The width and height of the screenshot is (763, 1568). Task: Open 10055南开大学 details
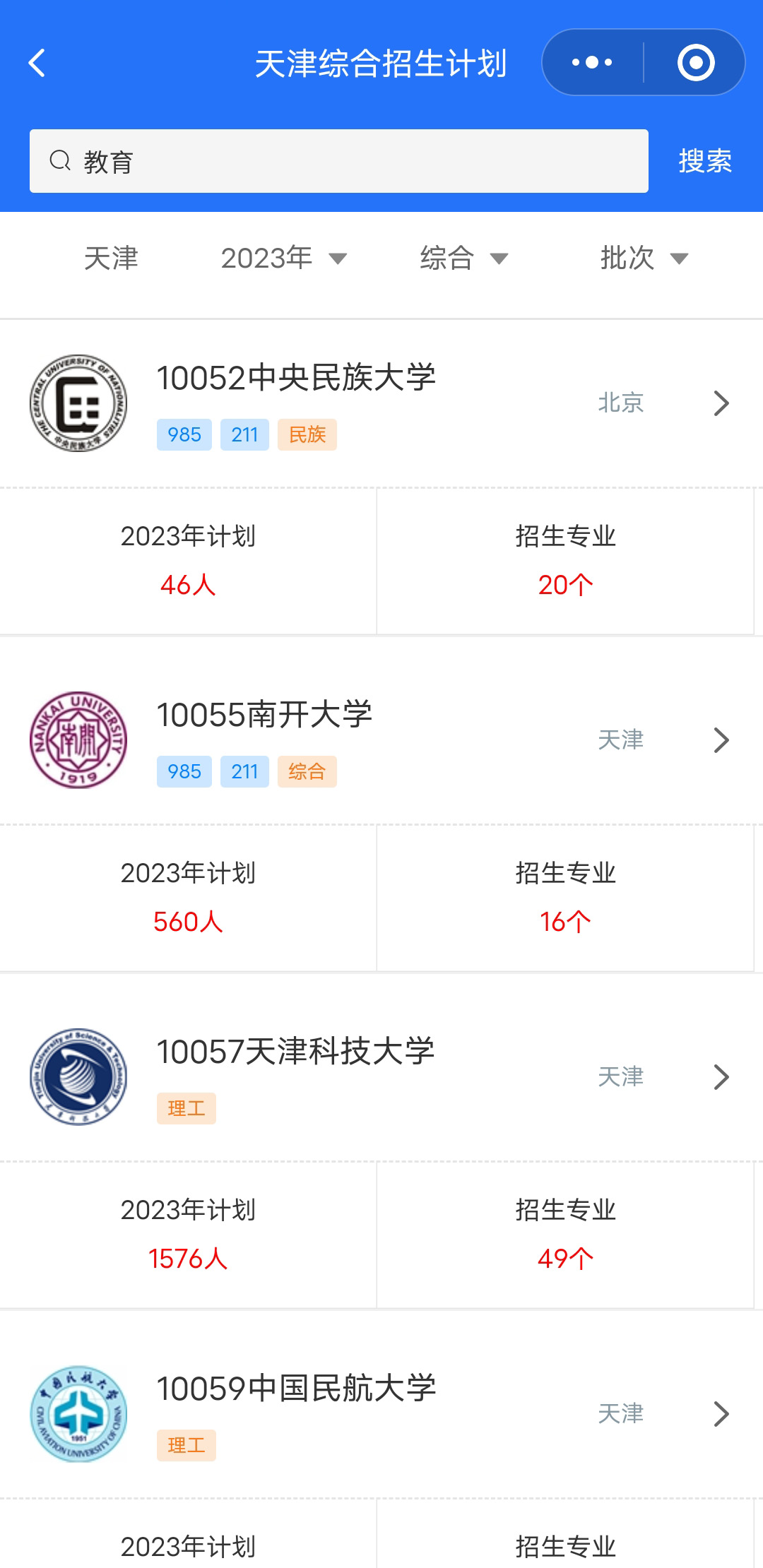(381, 740)
